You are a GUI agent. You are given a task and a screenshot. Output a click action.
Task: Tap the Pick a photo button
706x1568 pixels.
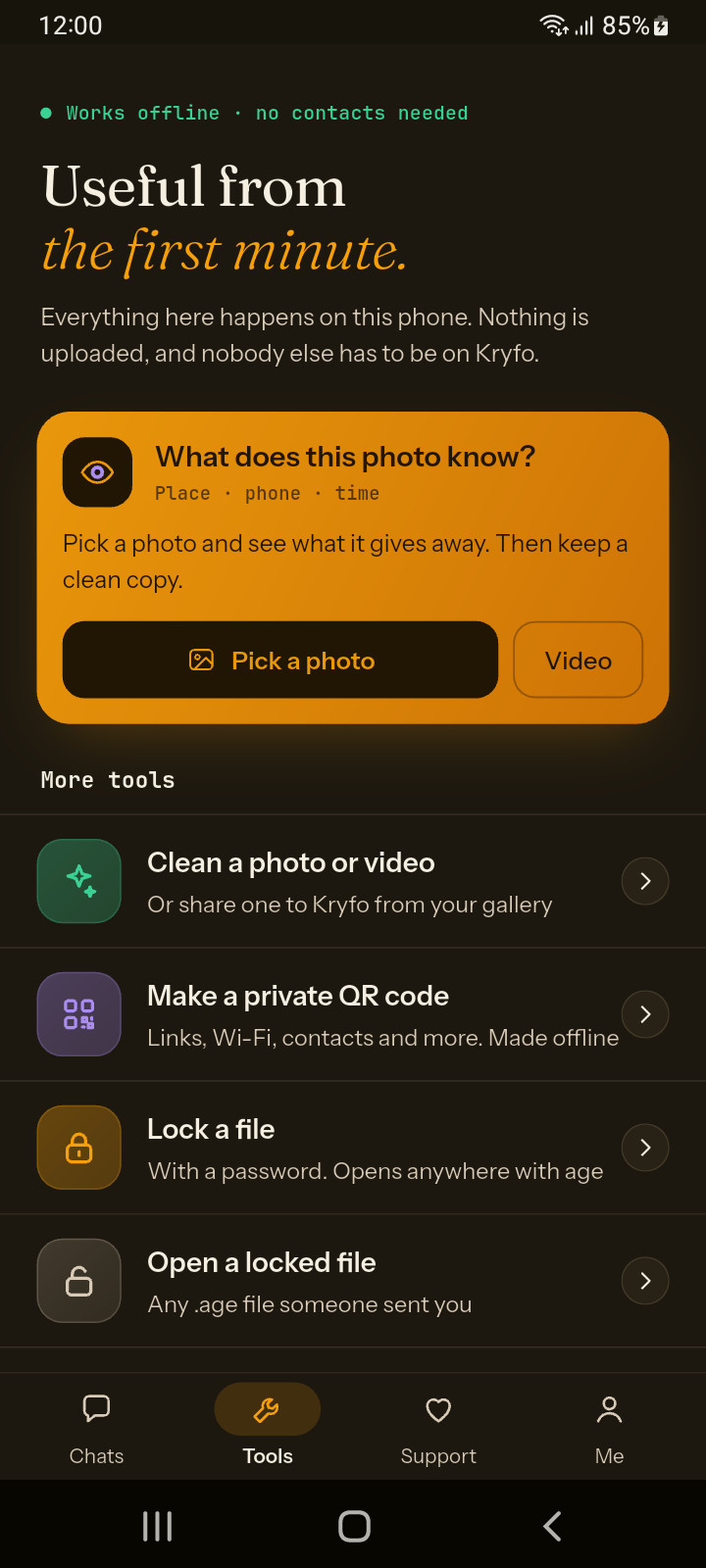(x=280, y=660)
